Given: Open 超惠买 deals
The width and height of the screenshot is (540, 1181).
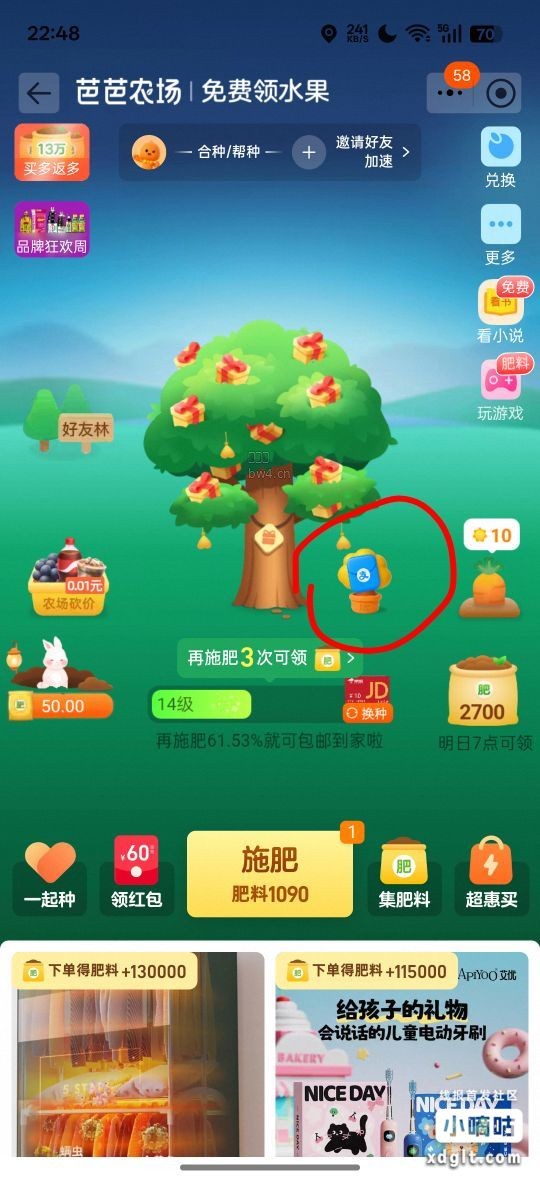Looking at the screenshot, I should click(491, 874).
